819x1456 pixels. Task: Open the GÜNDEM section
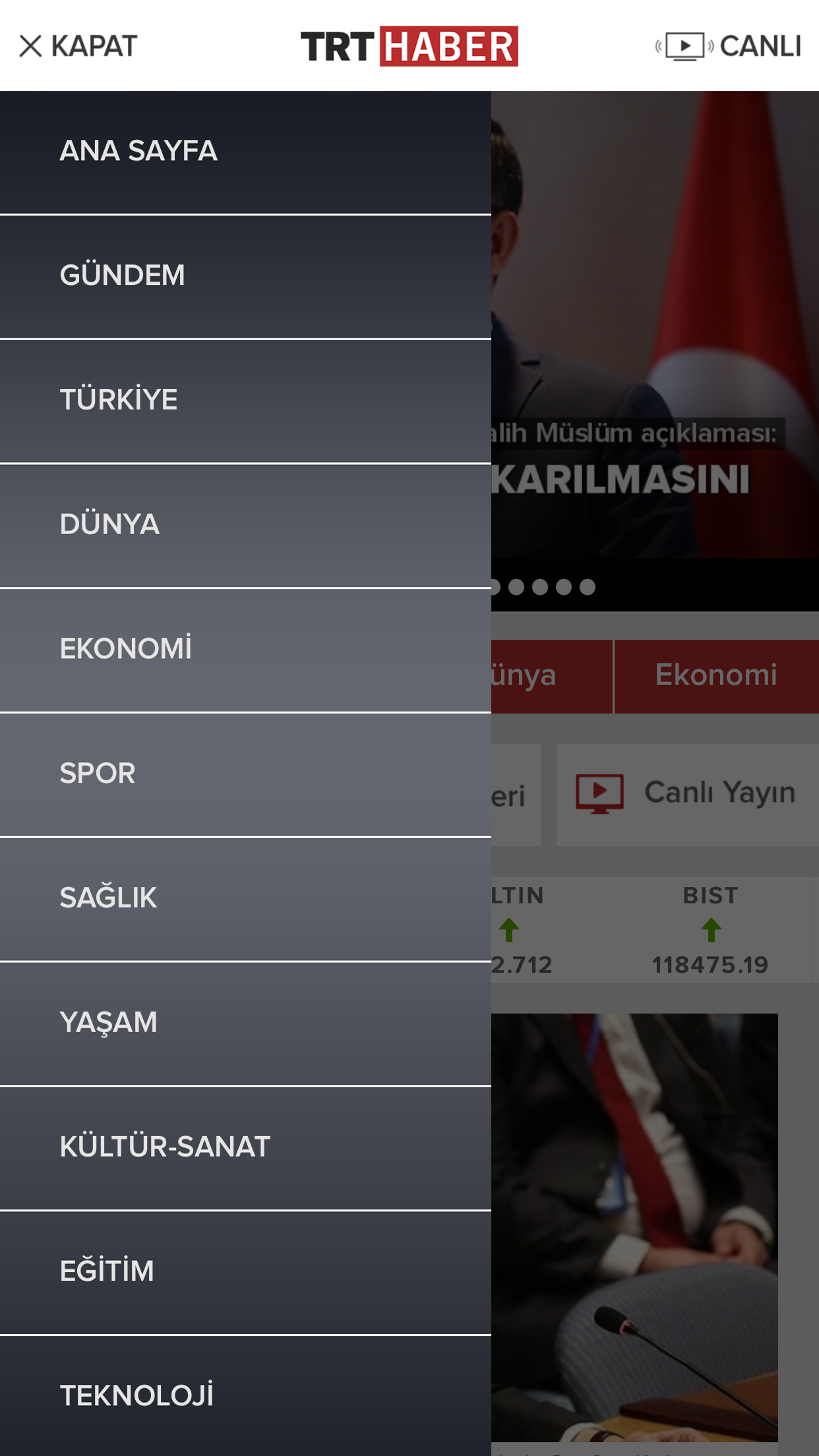pyautogui.click(x=123, y=276)
